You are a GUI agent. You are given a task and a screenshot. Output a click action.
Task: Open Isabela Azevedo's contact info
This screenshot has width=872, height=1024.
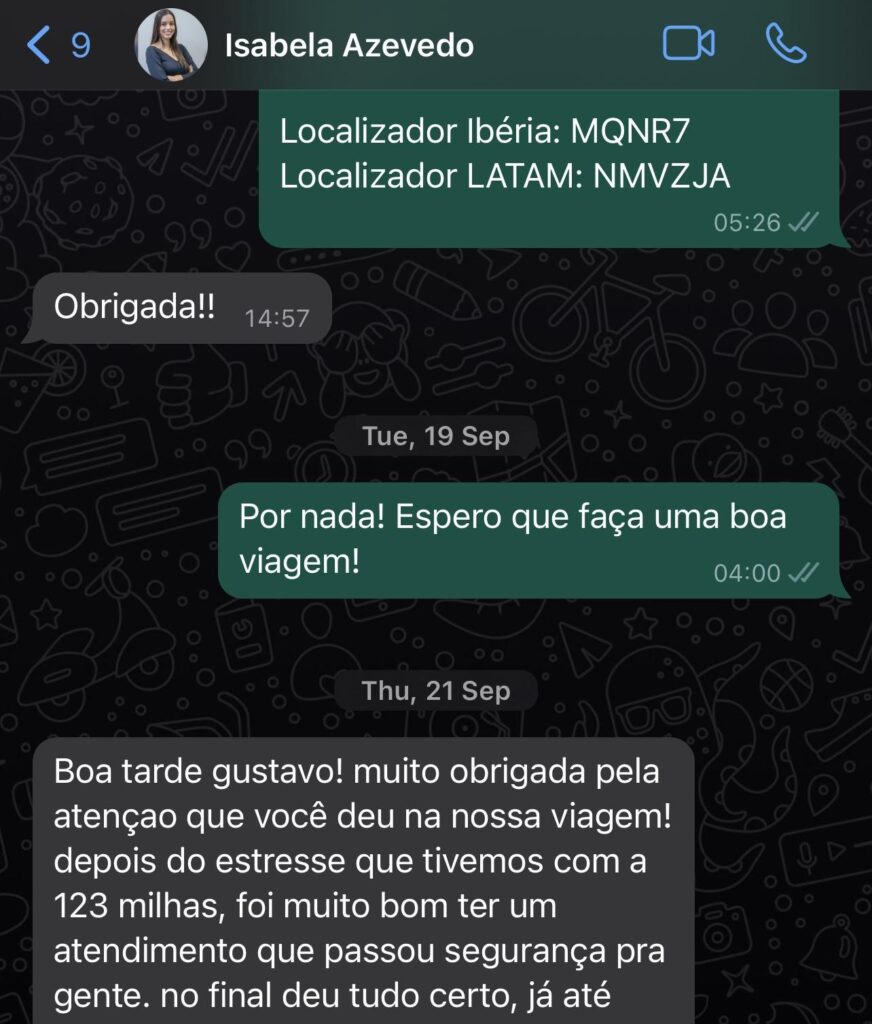click(x=349, y=46)
